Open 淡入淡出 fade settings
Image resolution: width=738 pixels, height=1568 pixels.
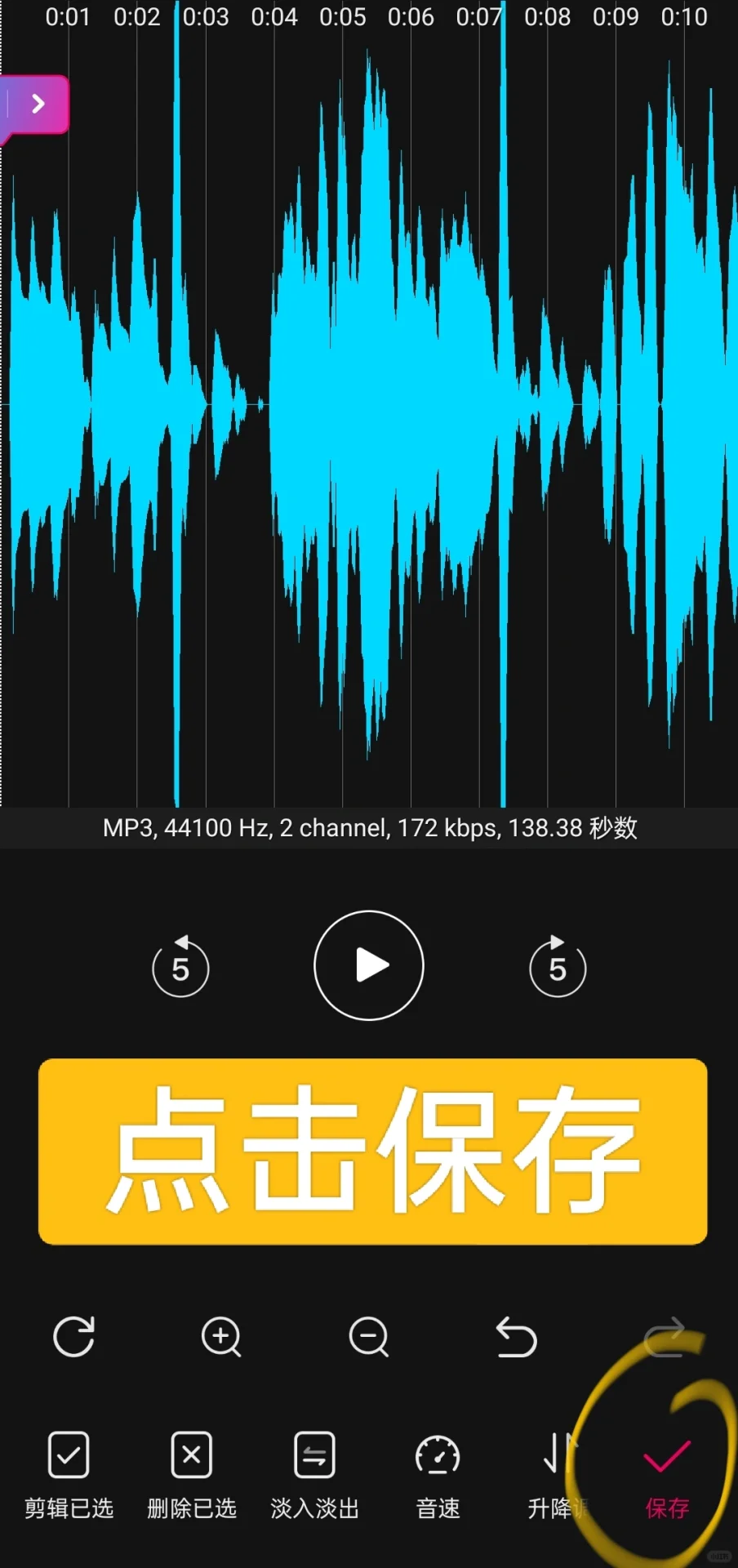(x=314, y=1475)
